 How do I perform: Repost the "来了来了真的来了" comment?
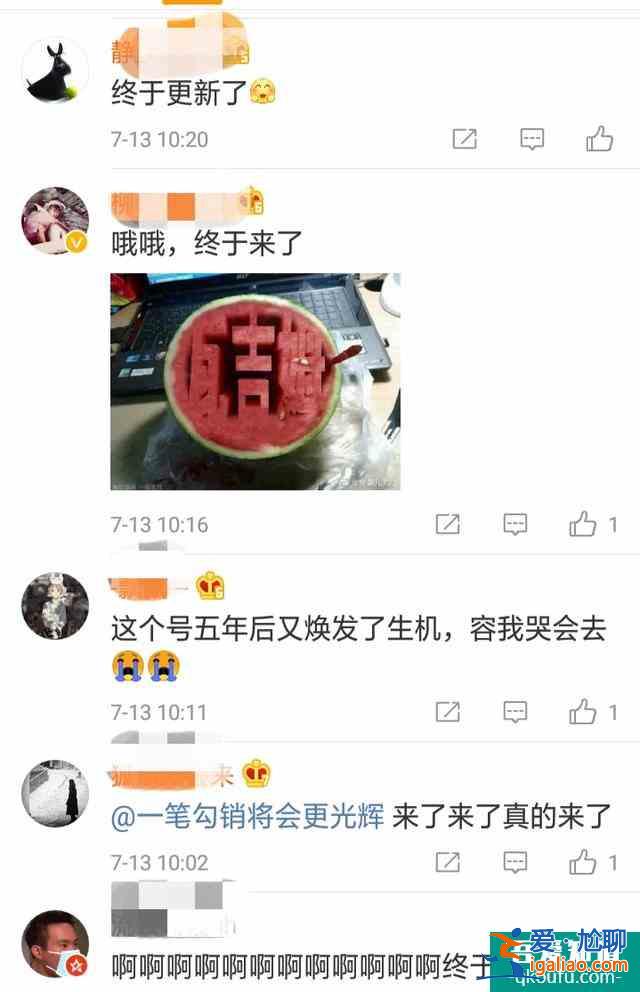(448, 862)
